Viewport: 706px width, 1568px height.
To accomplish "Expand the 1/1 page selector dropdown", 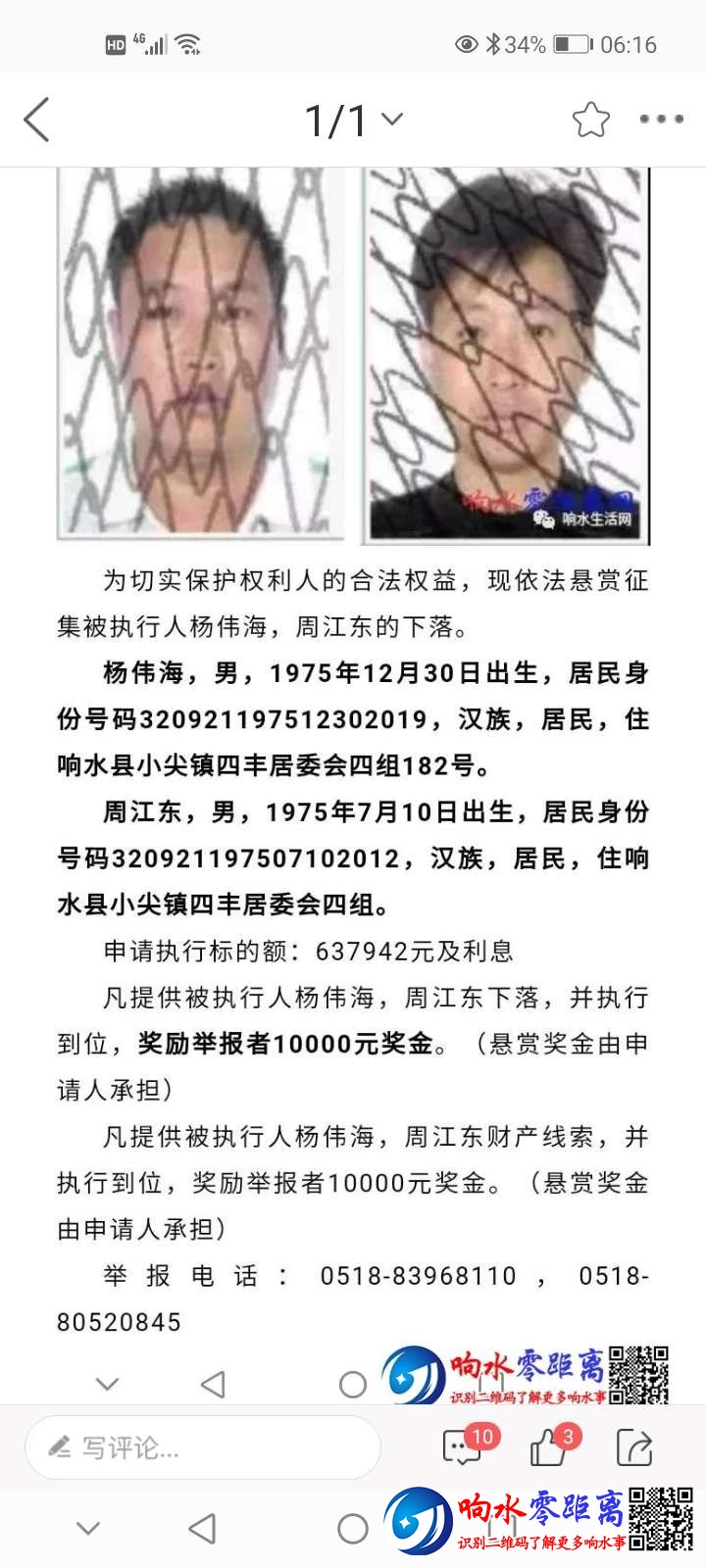I will (392, 120).
